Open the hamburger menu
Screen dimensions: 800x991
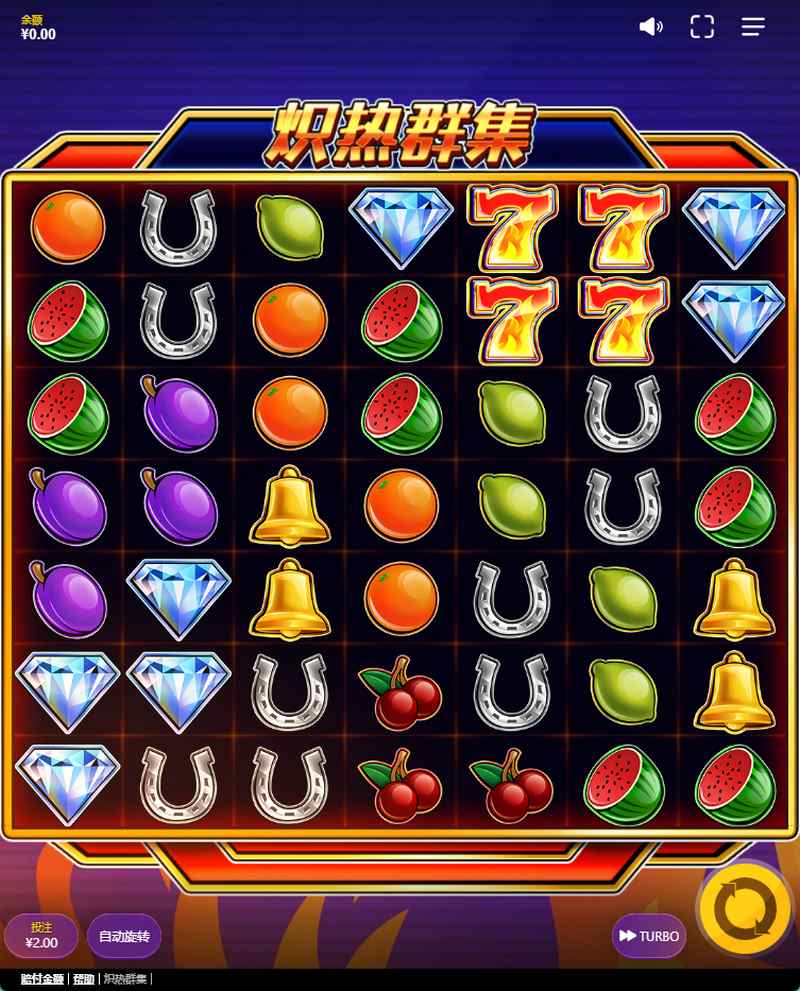click(x=752, y=27)
